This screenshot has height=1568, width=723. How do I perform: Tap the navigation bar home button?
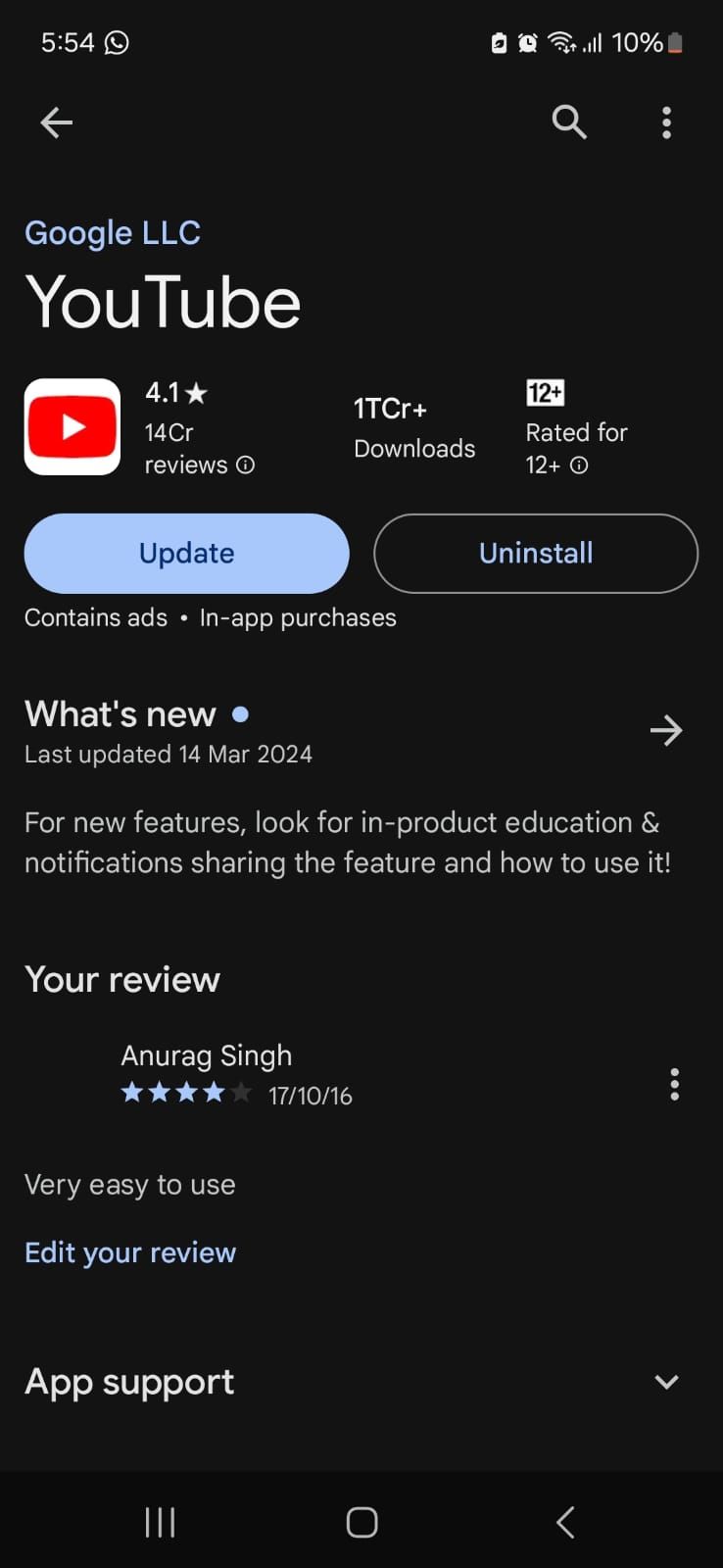click(361, 1522)
